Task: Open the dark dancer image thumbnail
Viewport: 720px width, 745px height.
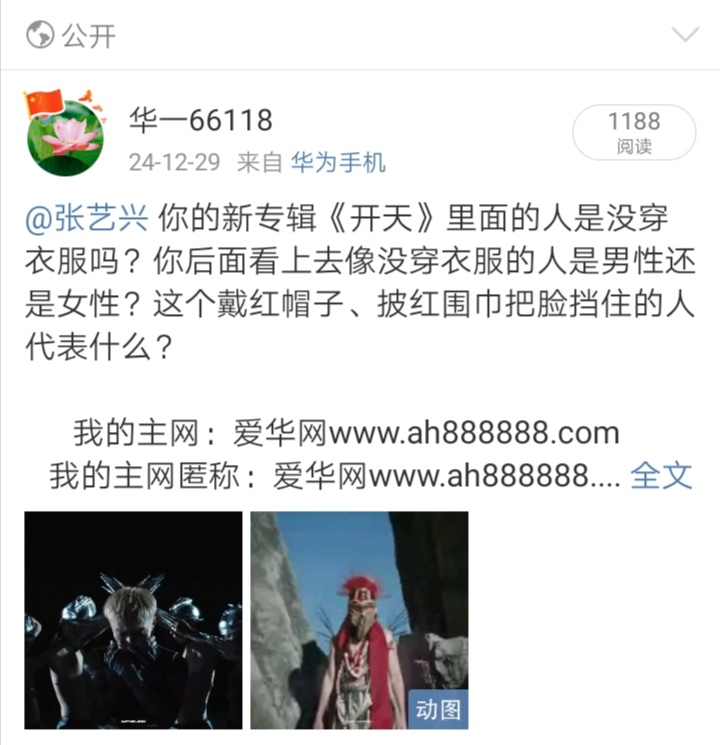Action: pyautogui.click(x=133, y=620)
